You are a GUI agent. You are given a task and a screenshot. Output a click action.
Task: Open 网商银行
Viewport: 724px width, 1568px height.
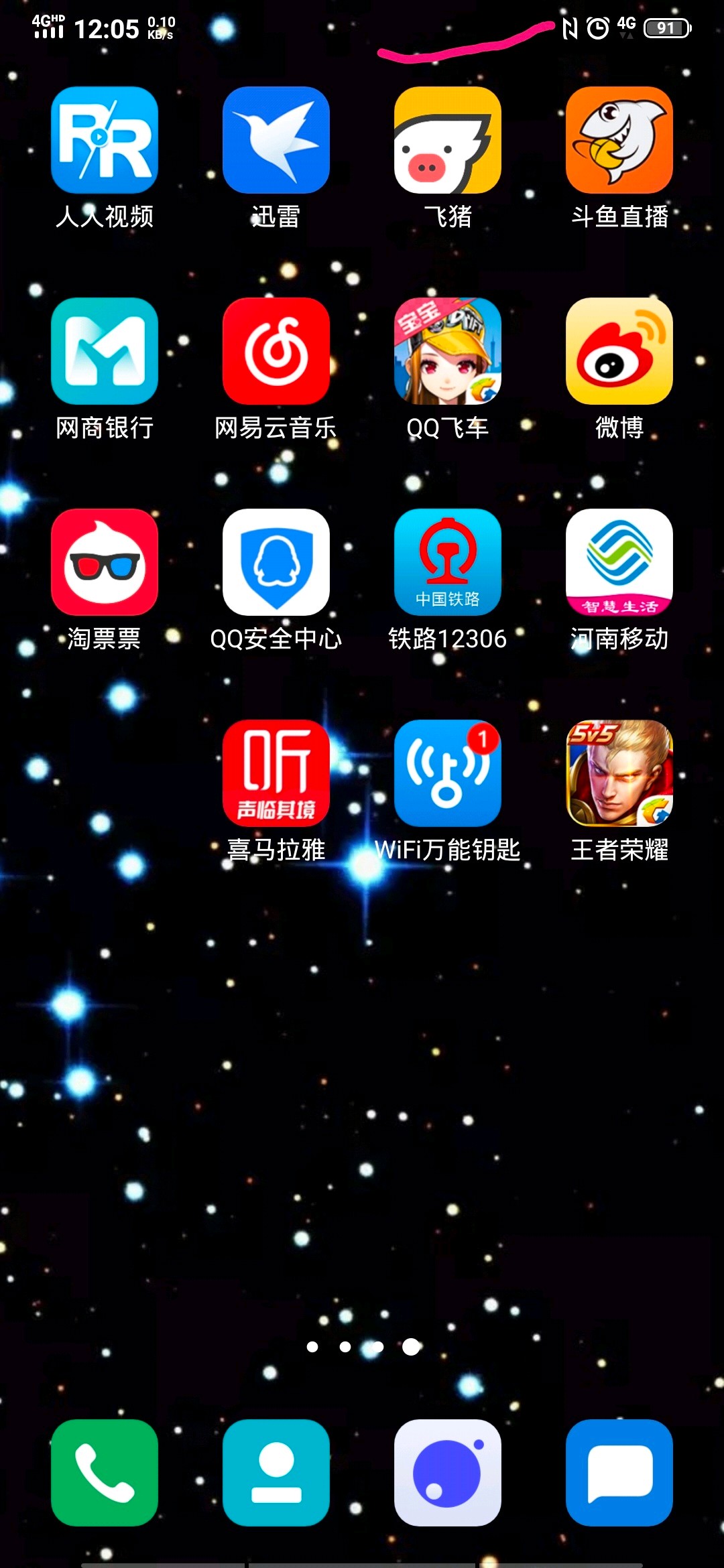point(105,351)
